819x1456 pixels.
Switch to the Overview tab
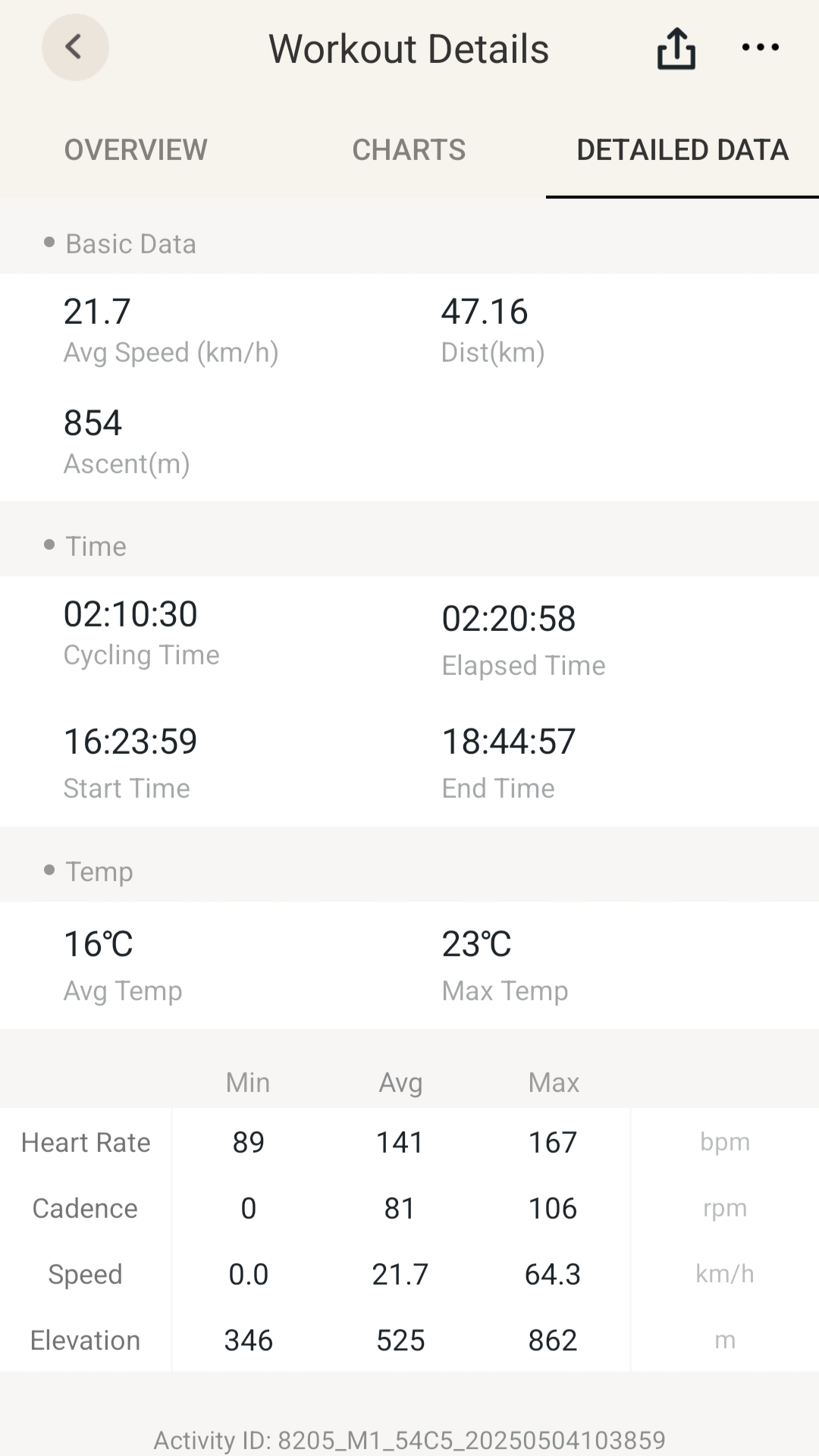click(x=136, y=150)
